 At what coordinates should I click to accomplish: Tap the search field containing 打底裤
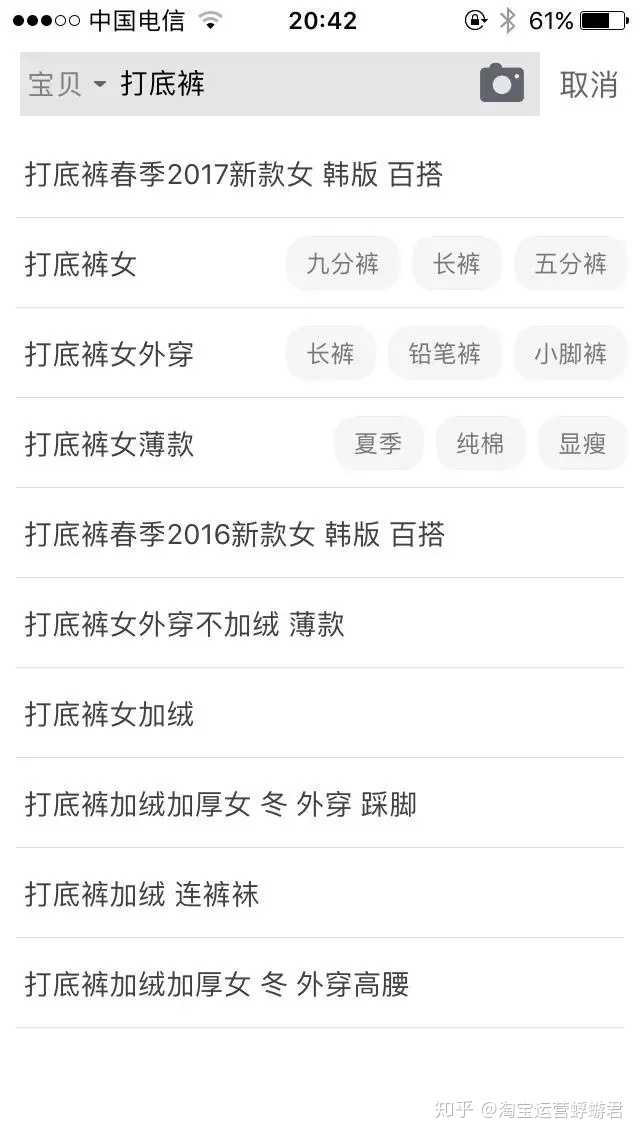(x=290, y=84)
